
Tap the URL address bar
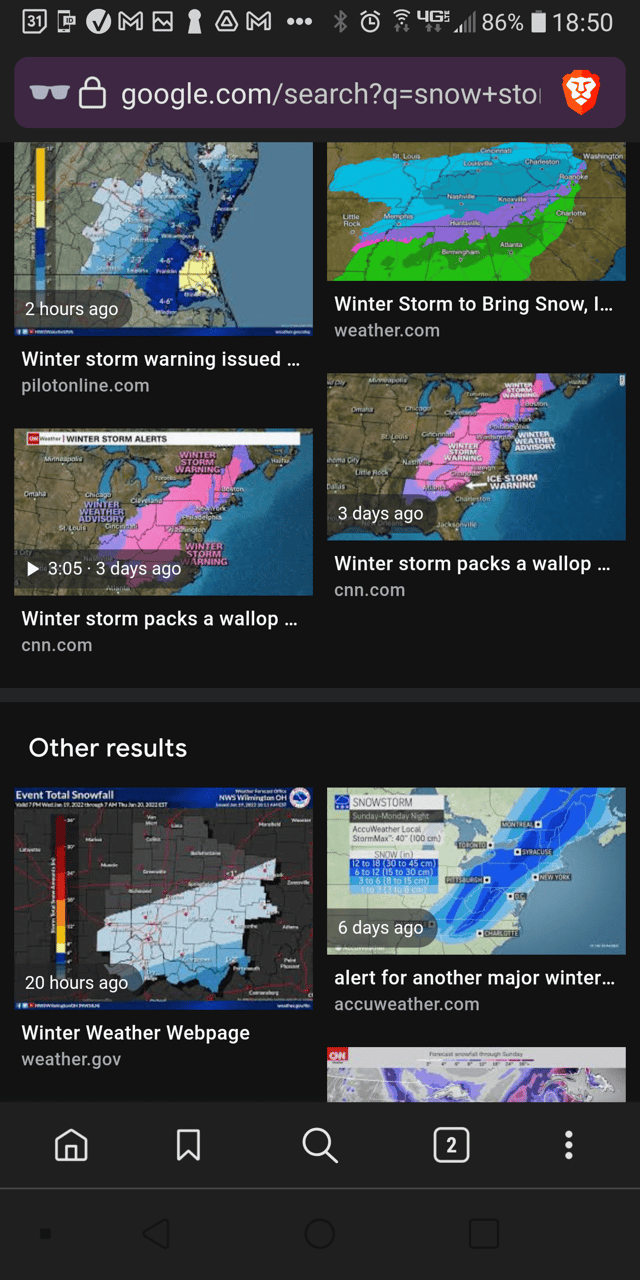[330, 94]
